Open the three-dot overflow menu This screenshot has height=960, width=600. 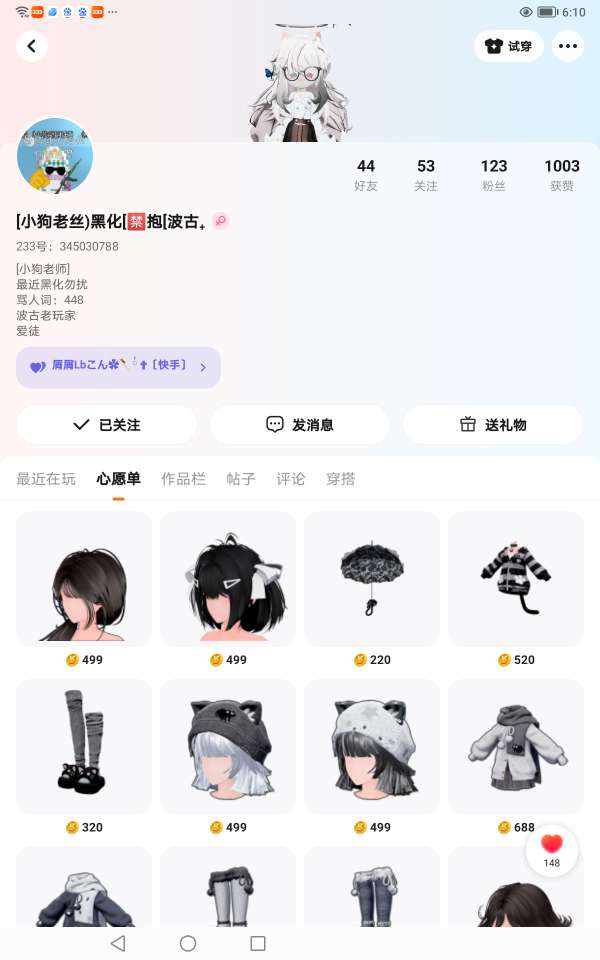tap(568, 46)
